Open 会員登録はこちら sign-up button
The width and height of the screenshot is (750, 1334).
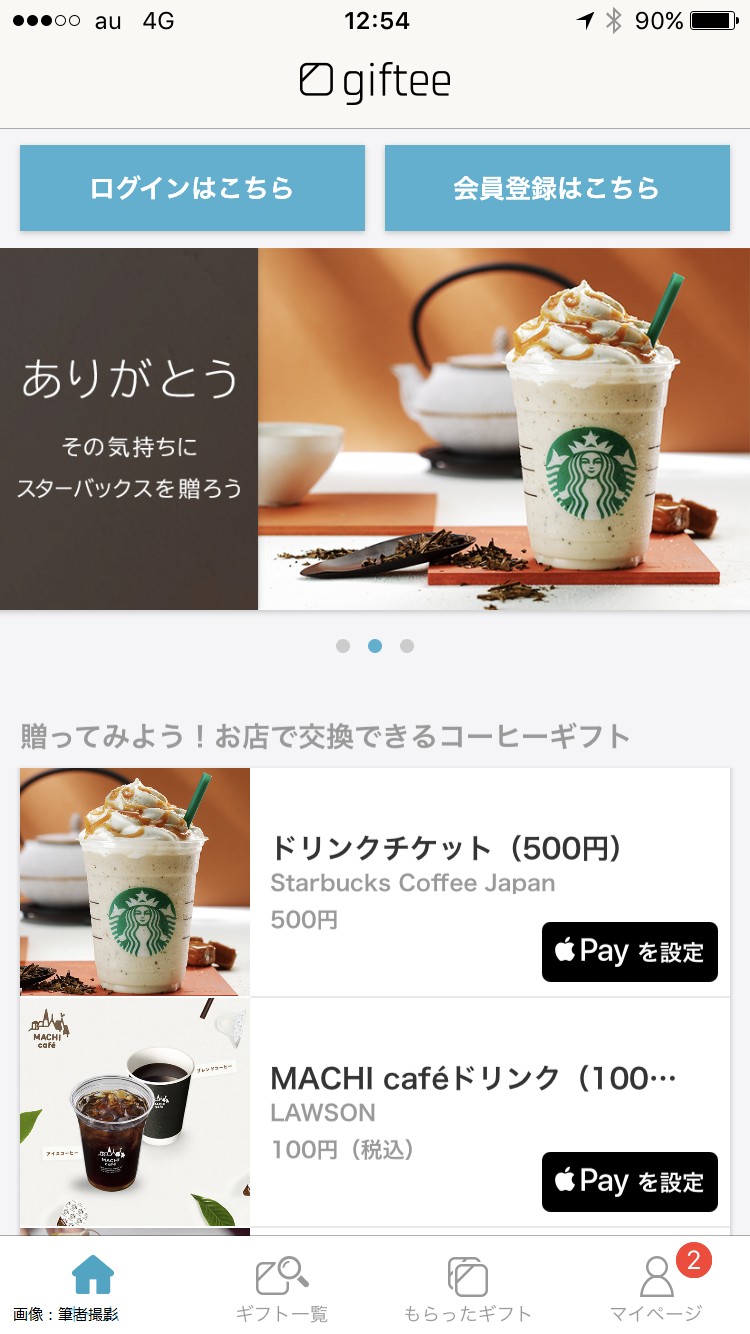pyautogui.click(x=557, y=188)
